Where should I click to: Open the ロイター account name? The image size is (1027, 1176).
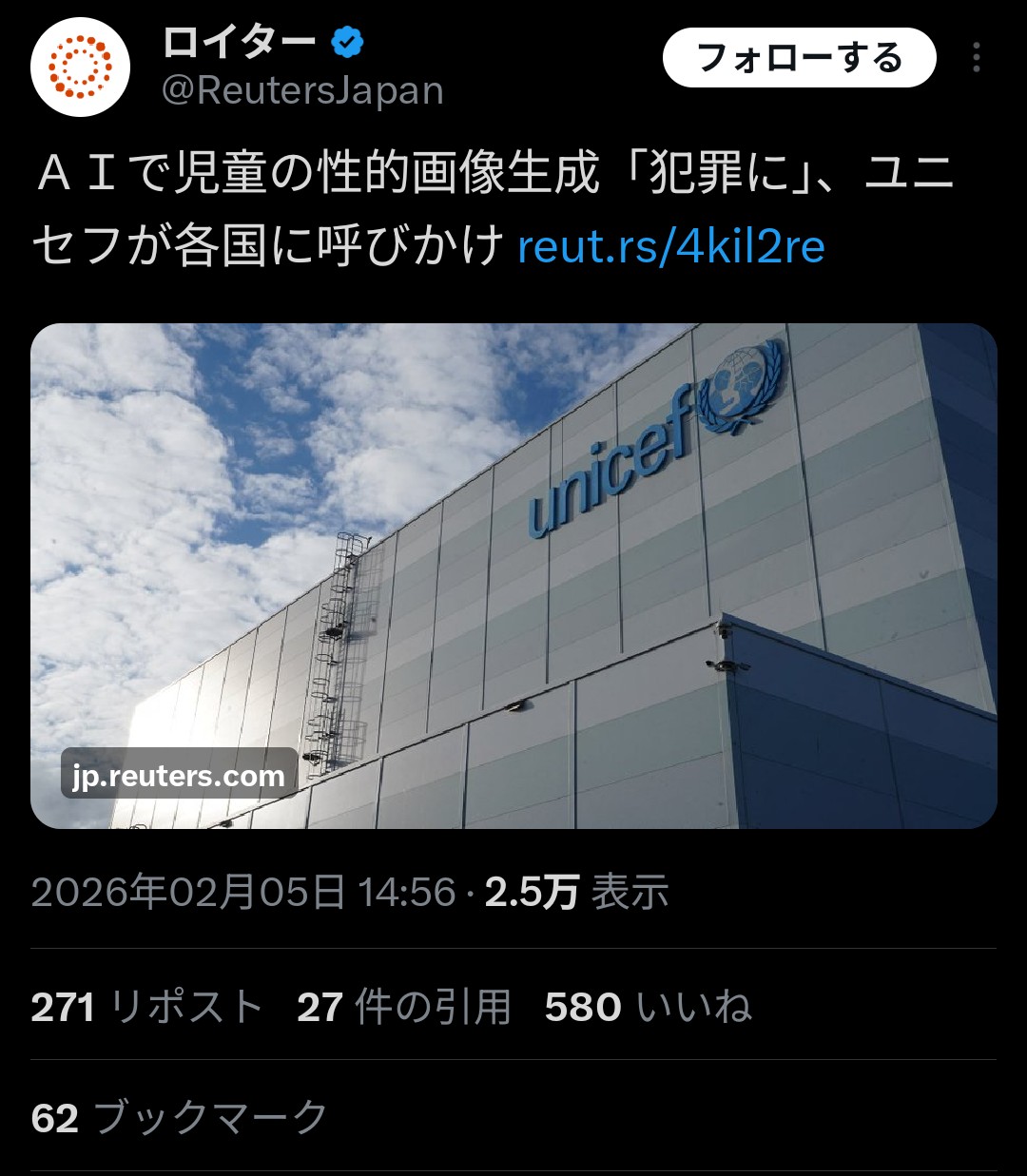[240, 43]
